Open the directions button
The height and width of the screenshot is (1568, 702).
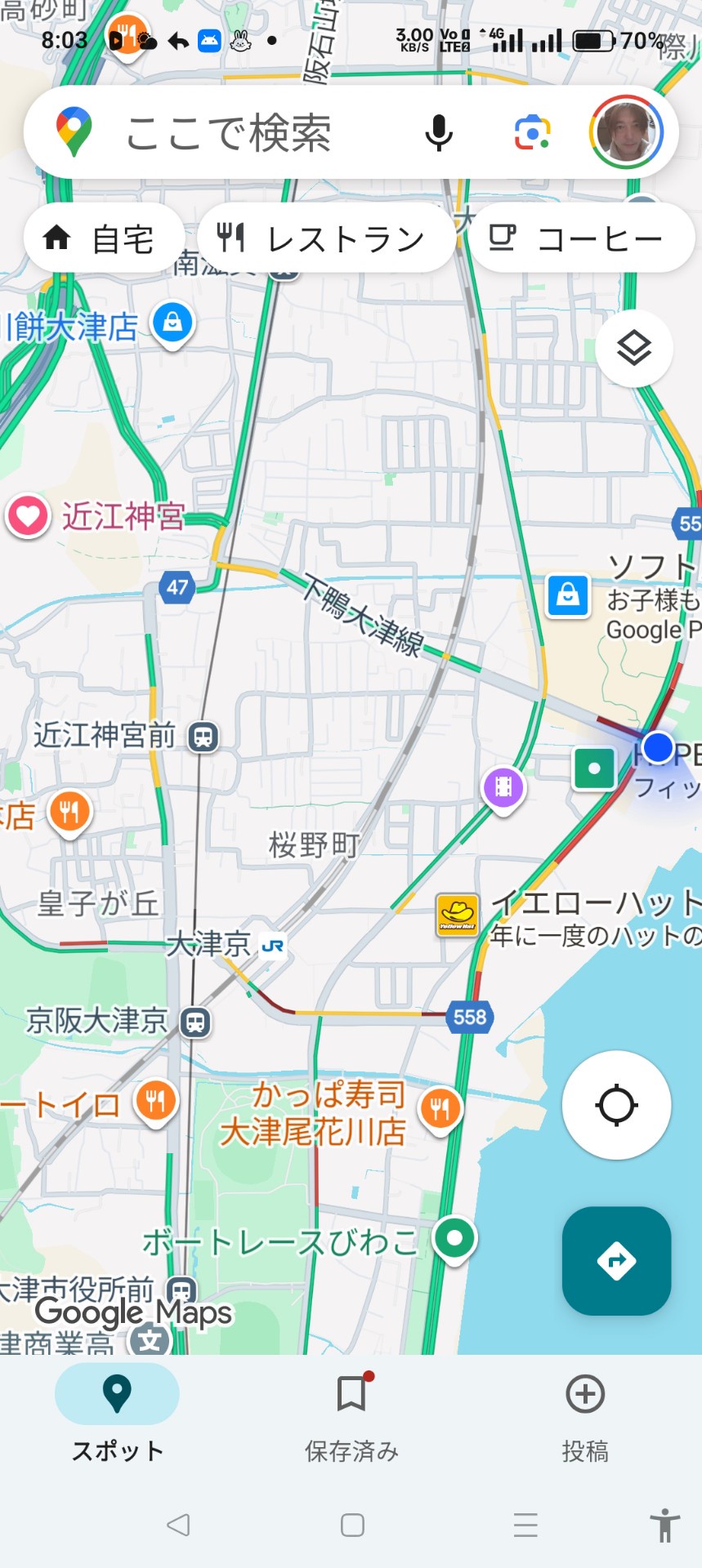pos(616,1260)
